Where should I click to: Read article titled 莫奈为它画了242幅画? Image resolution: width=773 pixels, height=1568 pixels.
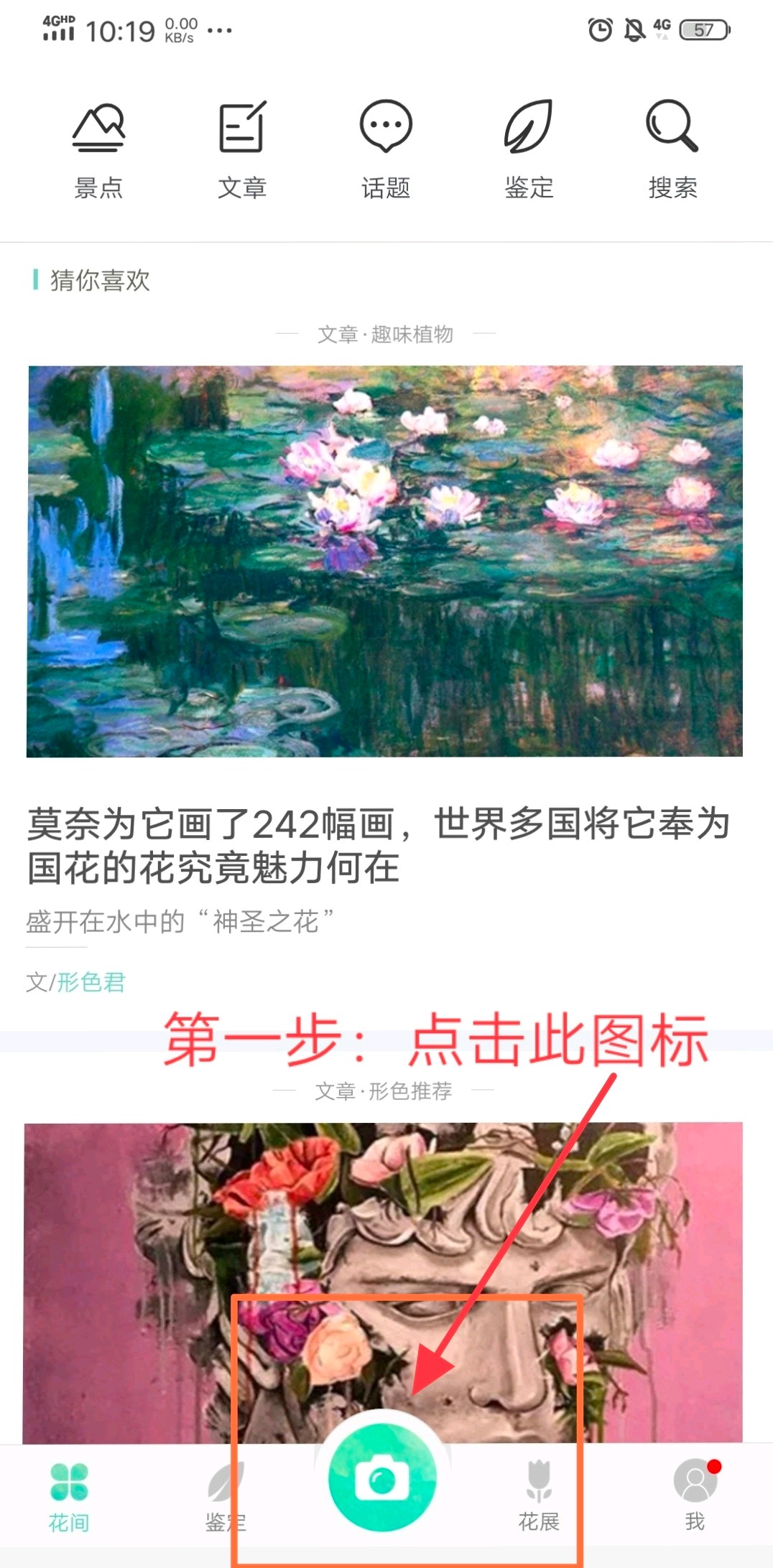pos(378,845)
